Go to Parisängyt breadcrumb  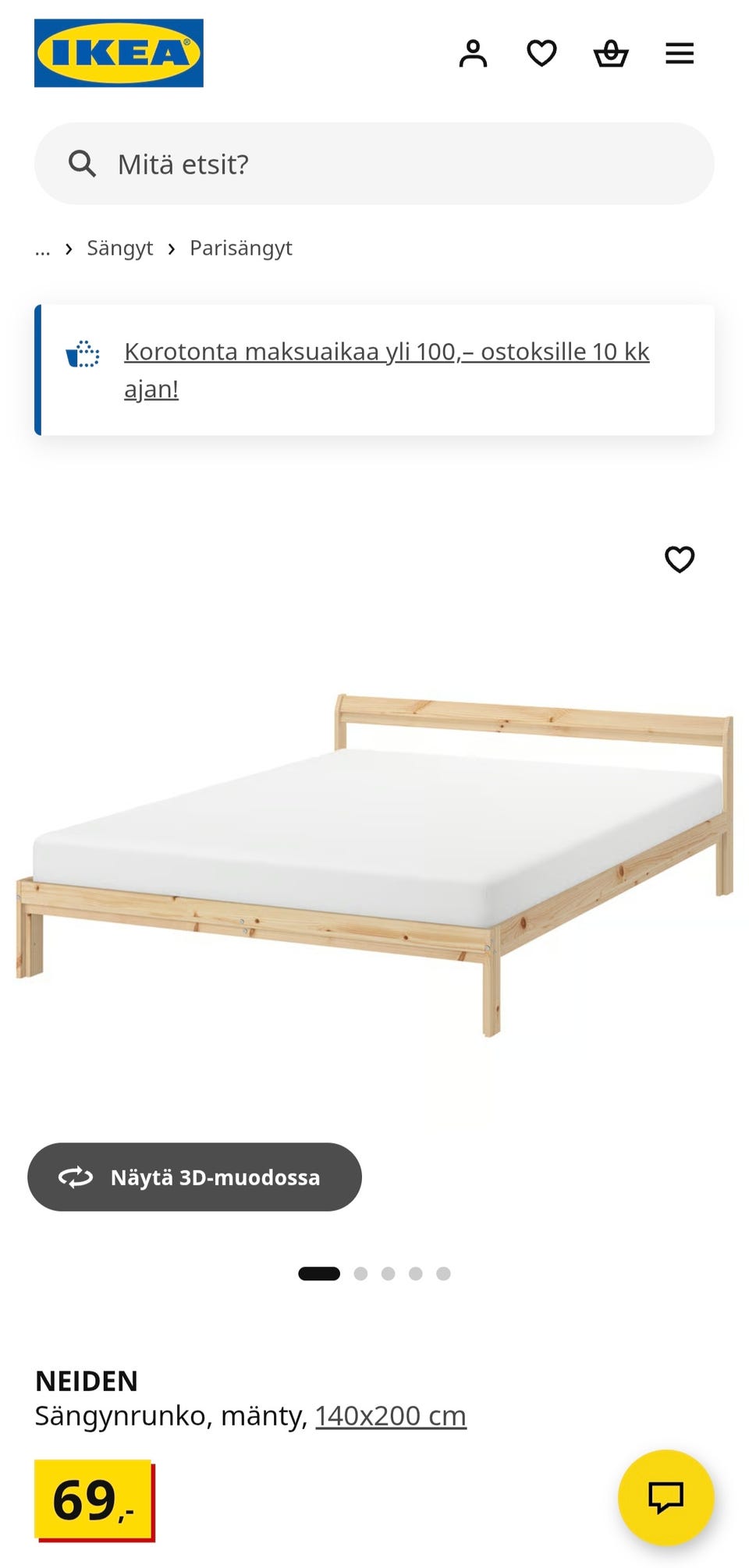[x=240, y=248]
